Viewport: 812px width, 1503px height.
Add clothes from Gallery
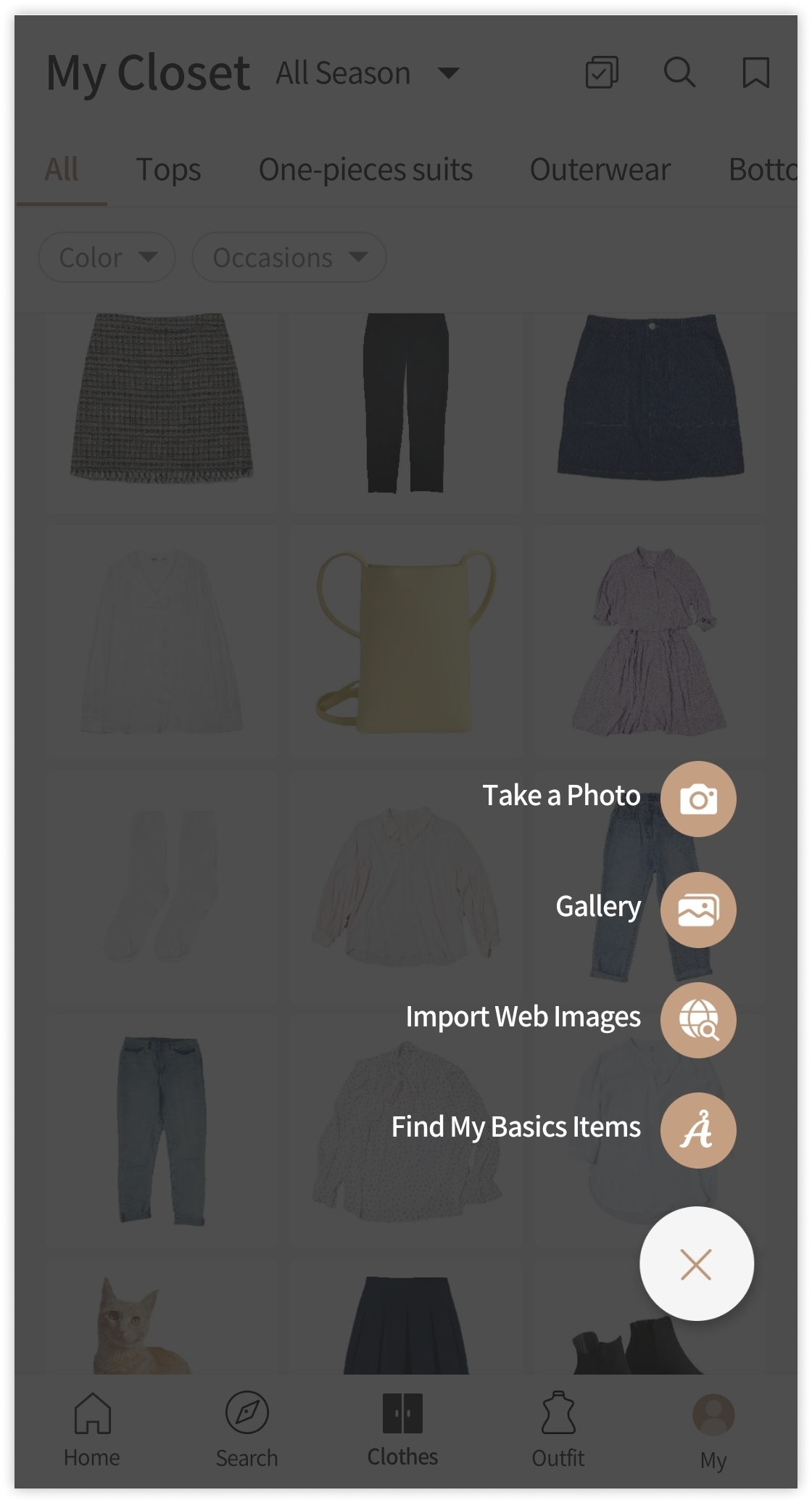point(698,910)
